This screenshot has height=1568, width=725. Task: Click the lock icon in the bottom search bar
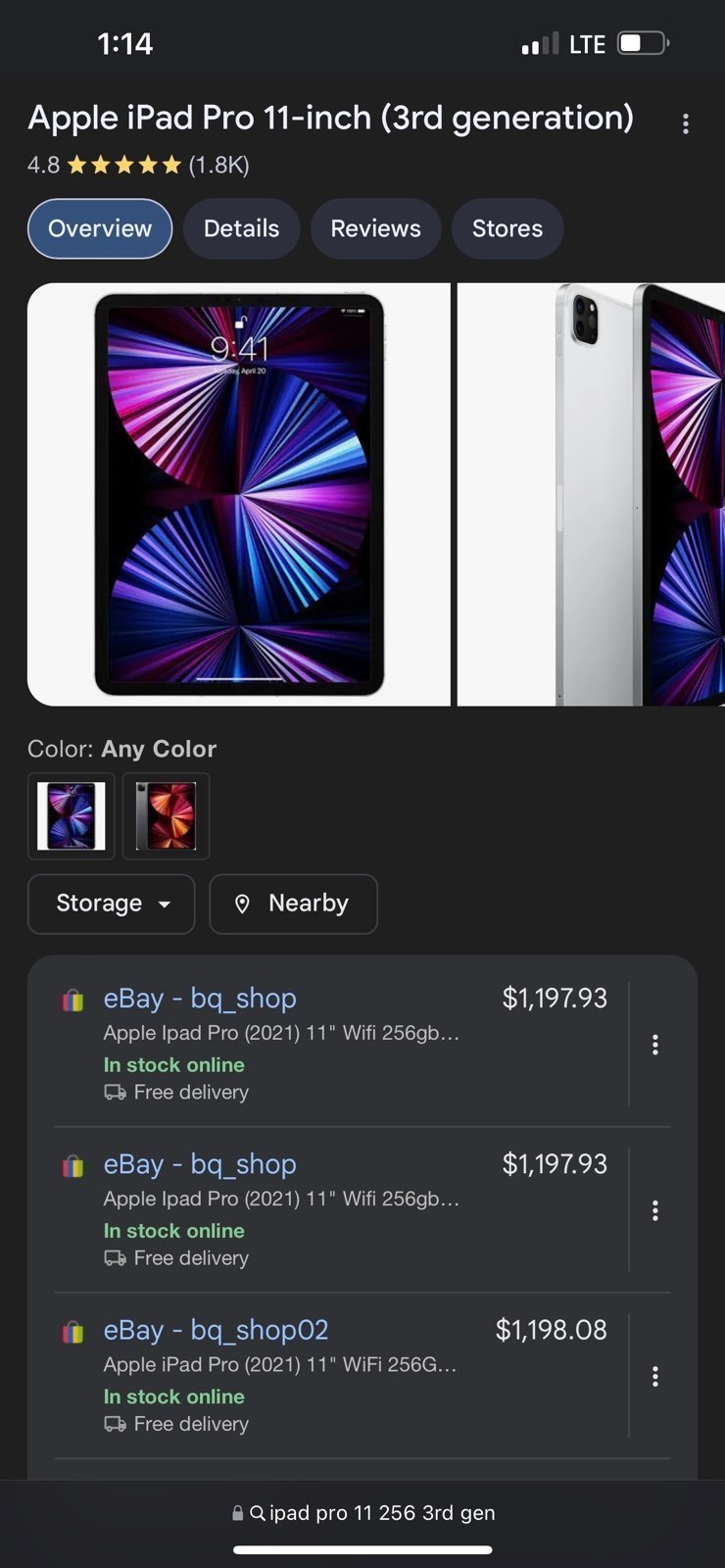pos(237,1512)
